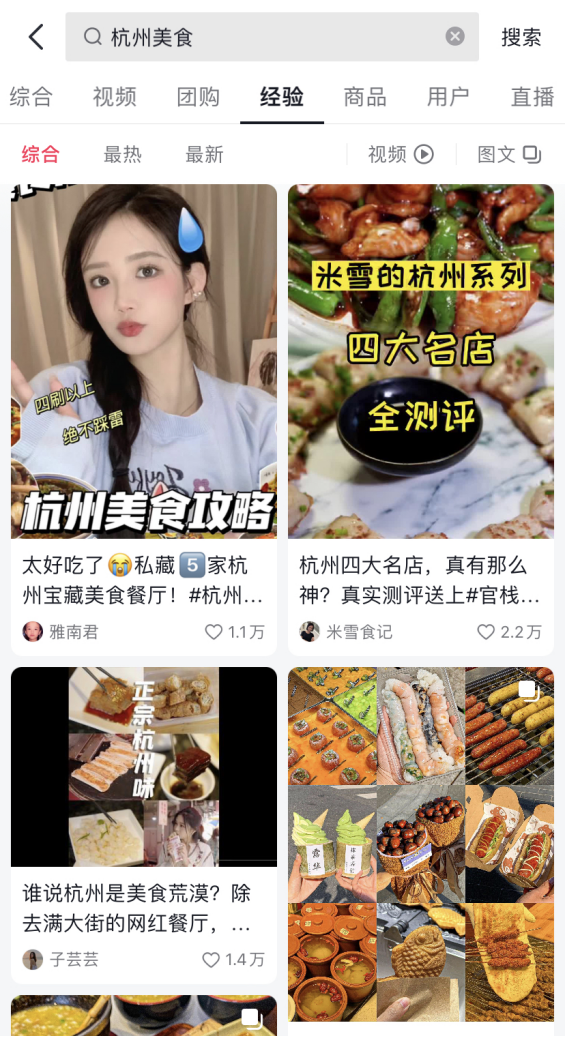Filter to 视频 with the play icon

[401, 155]
